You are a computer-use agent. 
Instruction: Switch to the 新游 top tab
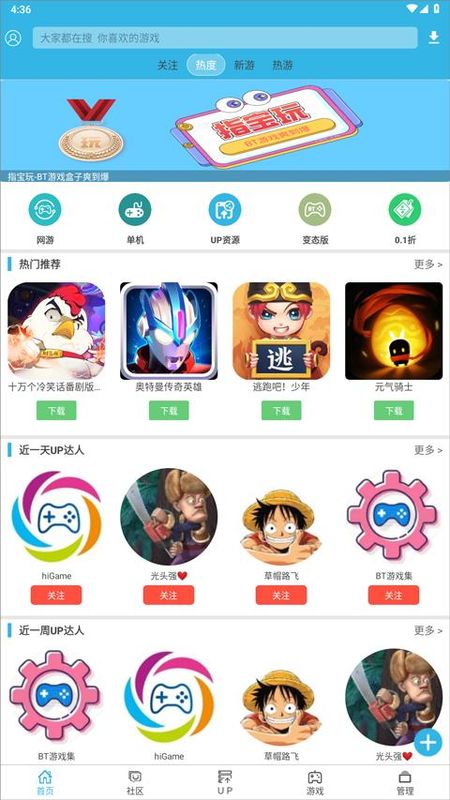tap(244, 65)
